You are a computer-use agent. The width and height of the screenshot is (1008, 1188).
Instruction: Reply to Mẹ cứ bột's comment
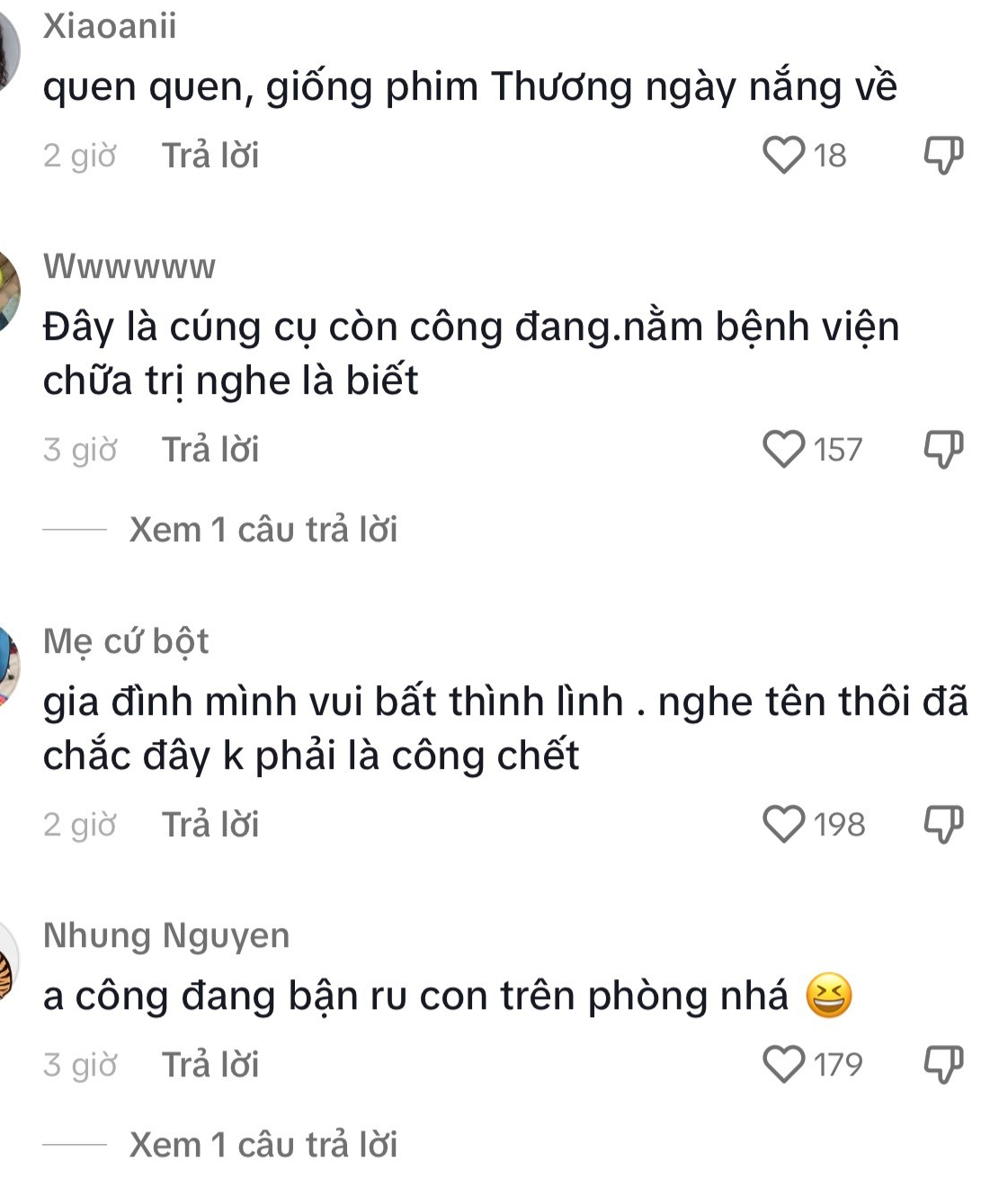(x=210, y=825)
